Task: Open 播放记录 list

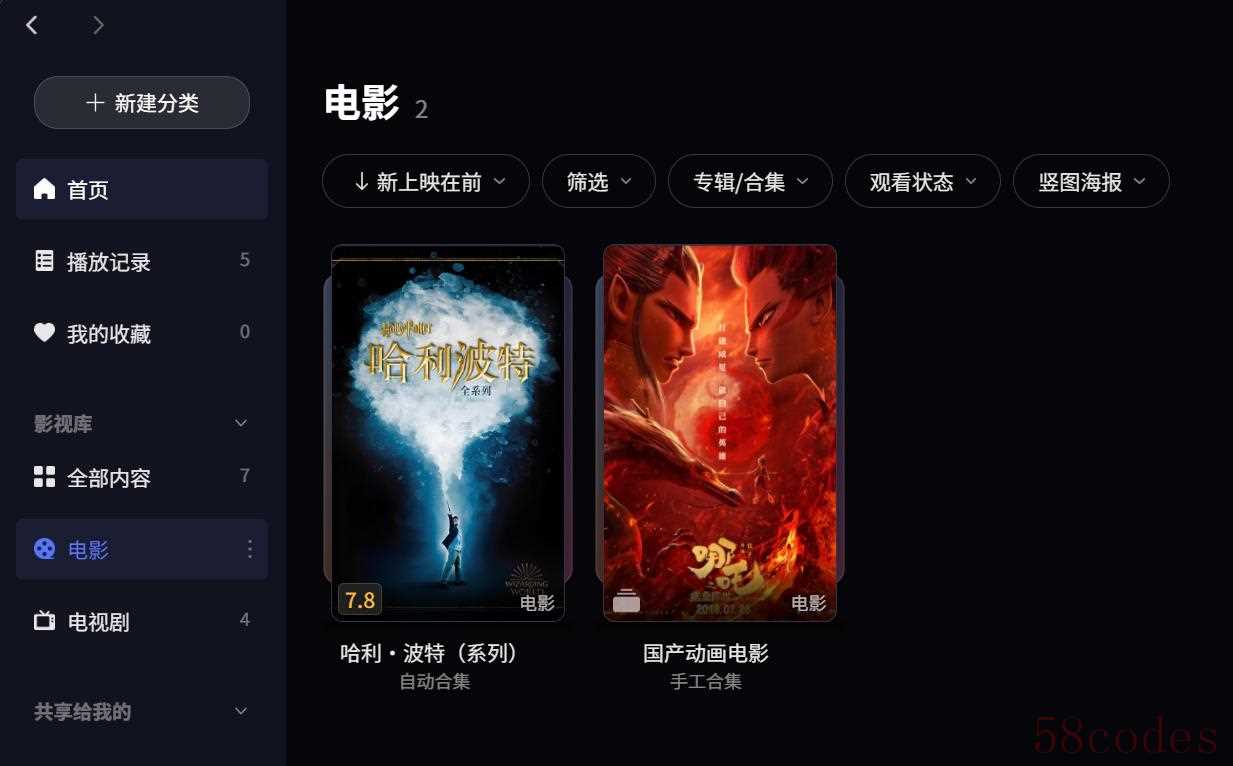Action: pos(142,261)
